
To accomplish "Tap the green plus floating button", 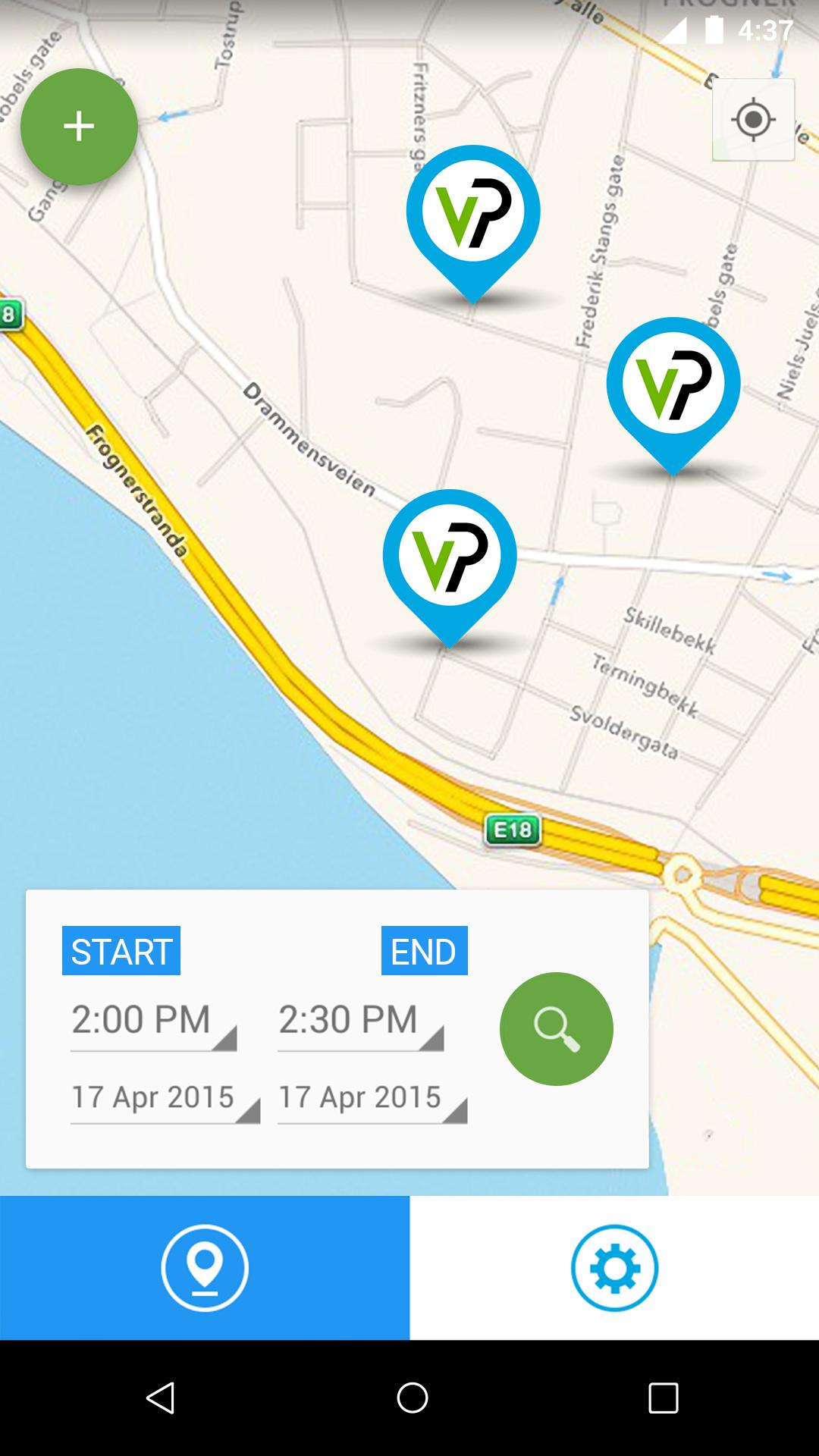I will [x=79, y=127].
